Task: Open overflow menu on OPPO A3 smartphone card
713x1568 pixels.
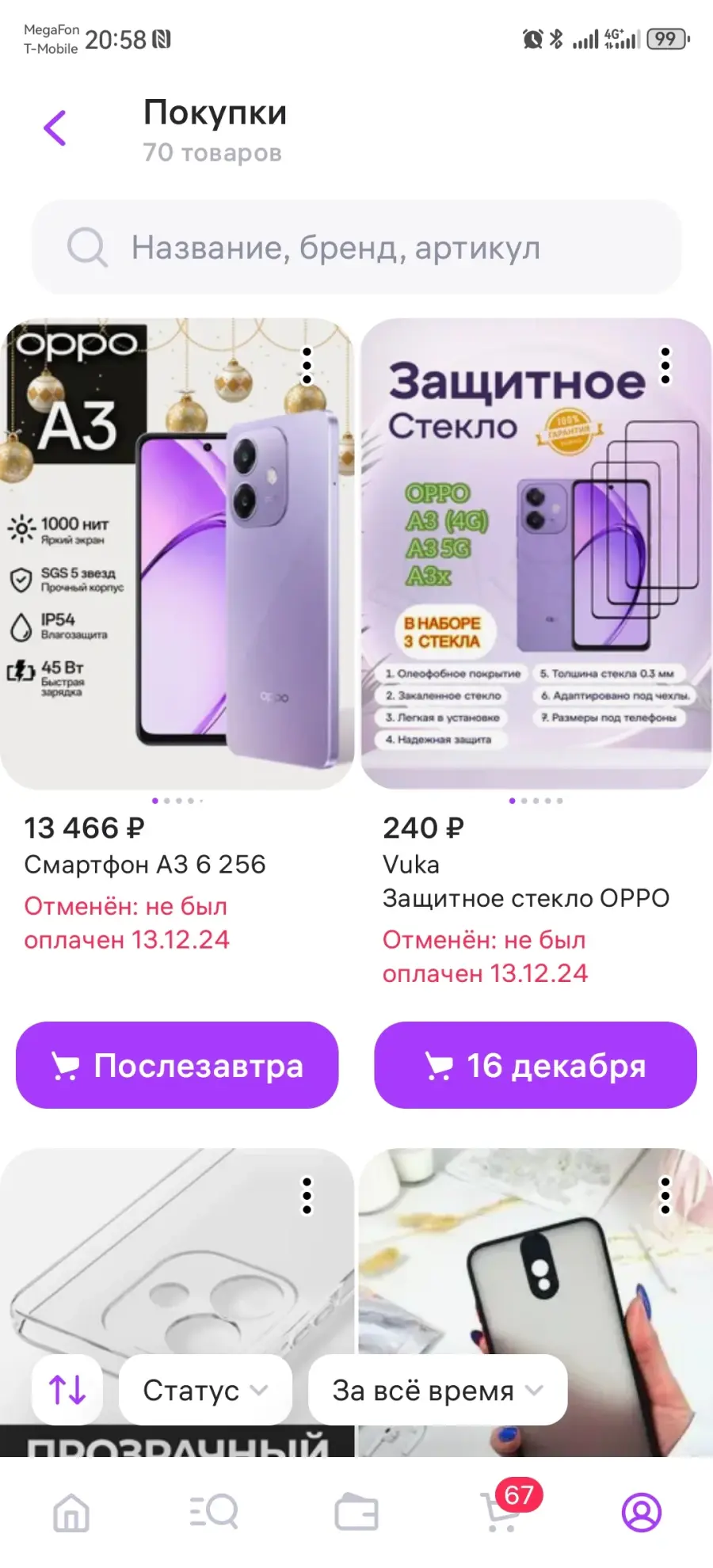Action: point(307,365)
